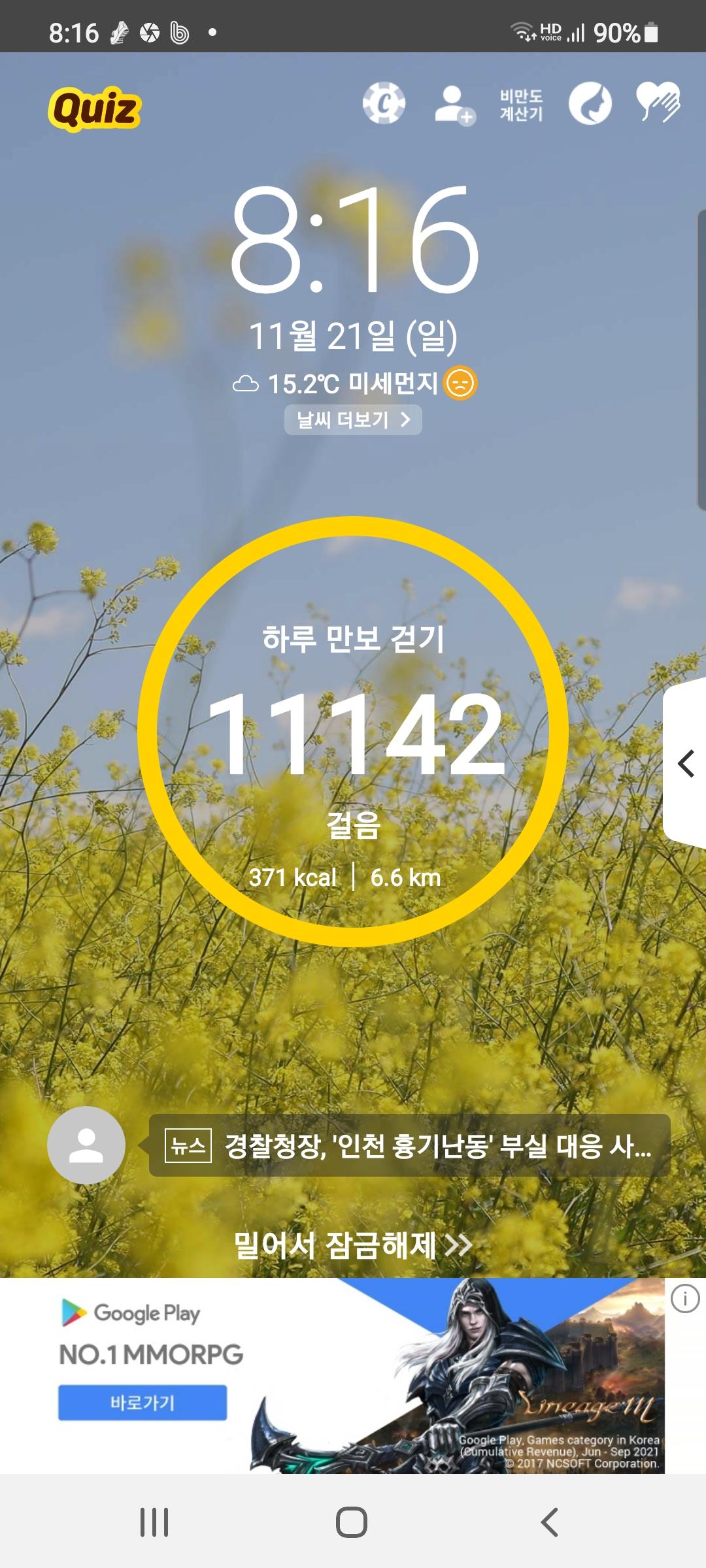Go to the home screen
Screen dimensions: 706x1568
(352, 1522)
